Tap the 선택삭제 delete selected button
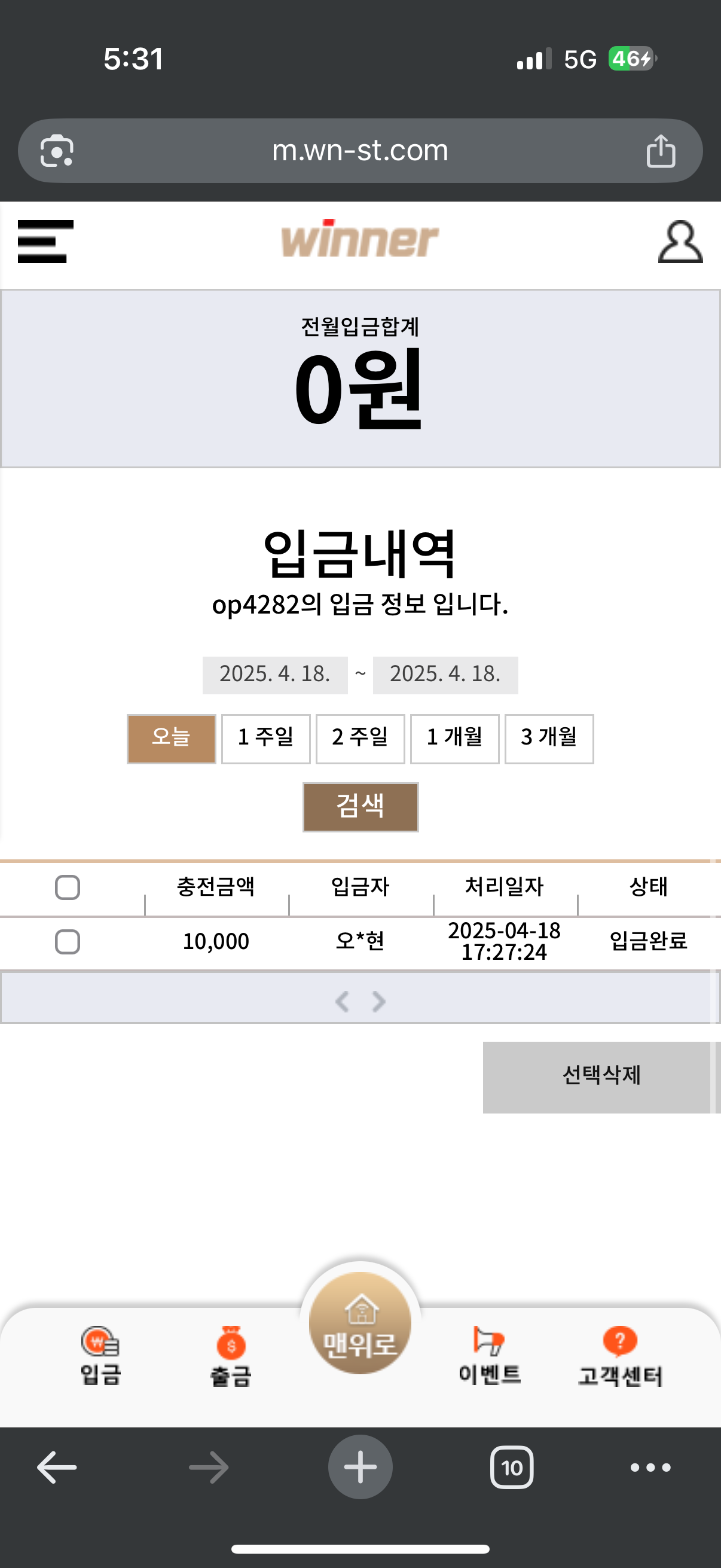The image size is (721, 1568). coord(600,1076)
